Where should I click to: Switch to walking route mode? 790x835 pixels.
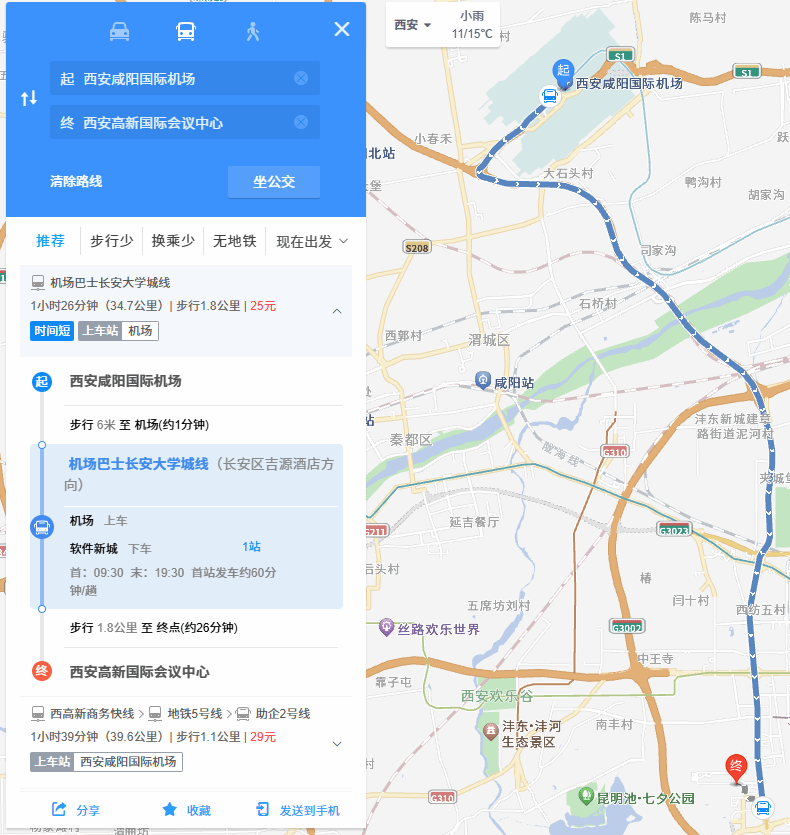tap(253, 31)
